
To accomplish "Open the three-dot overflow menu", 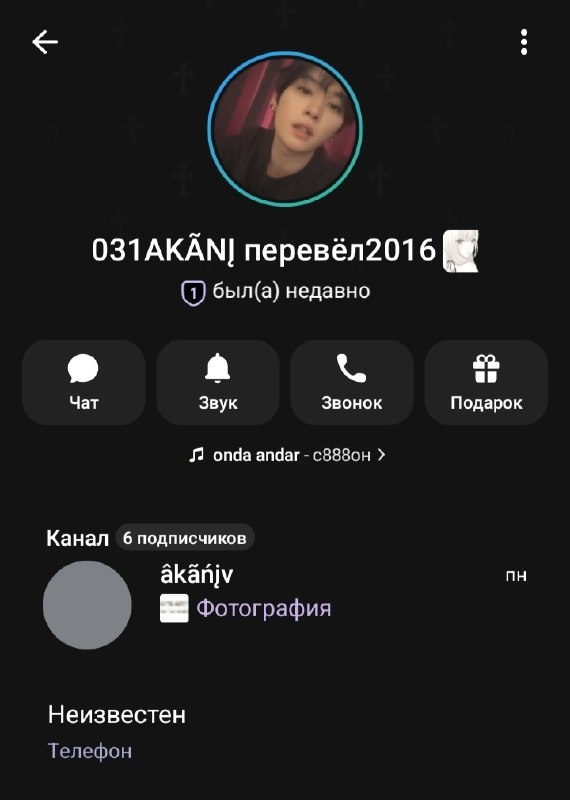I will 524,42.
